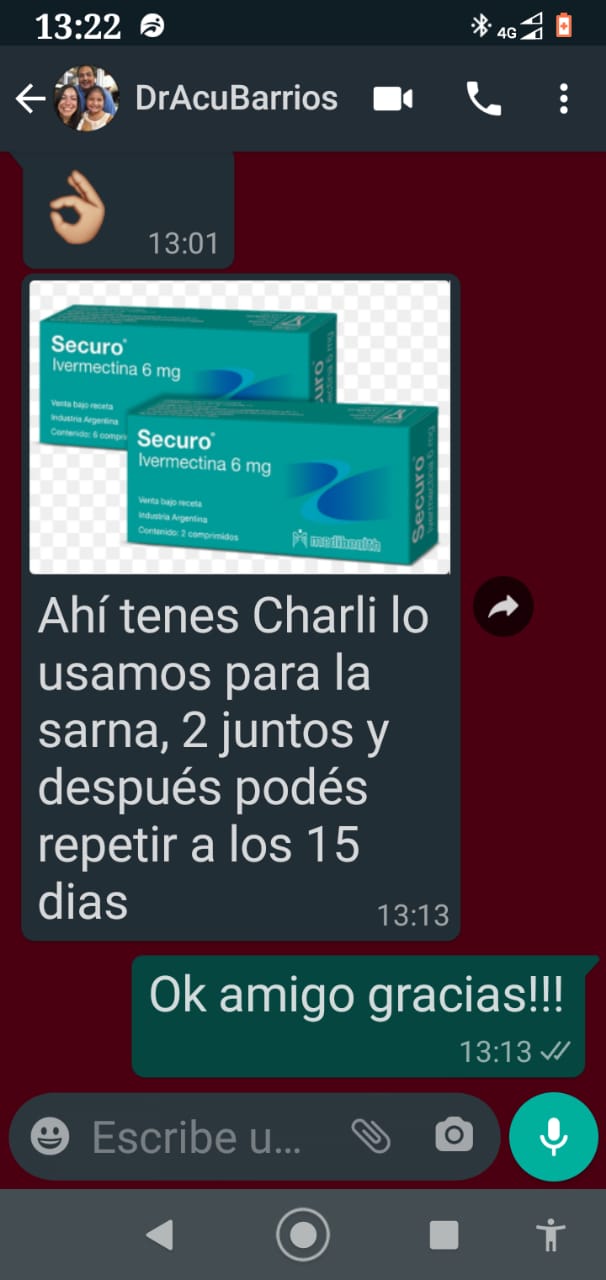
Task: Start a video call with DrAcuBarrios
Action: coord(393,99)
